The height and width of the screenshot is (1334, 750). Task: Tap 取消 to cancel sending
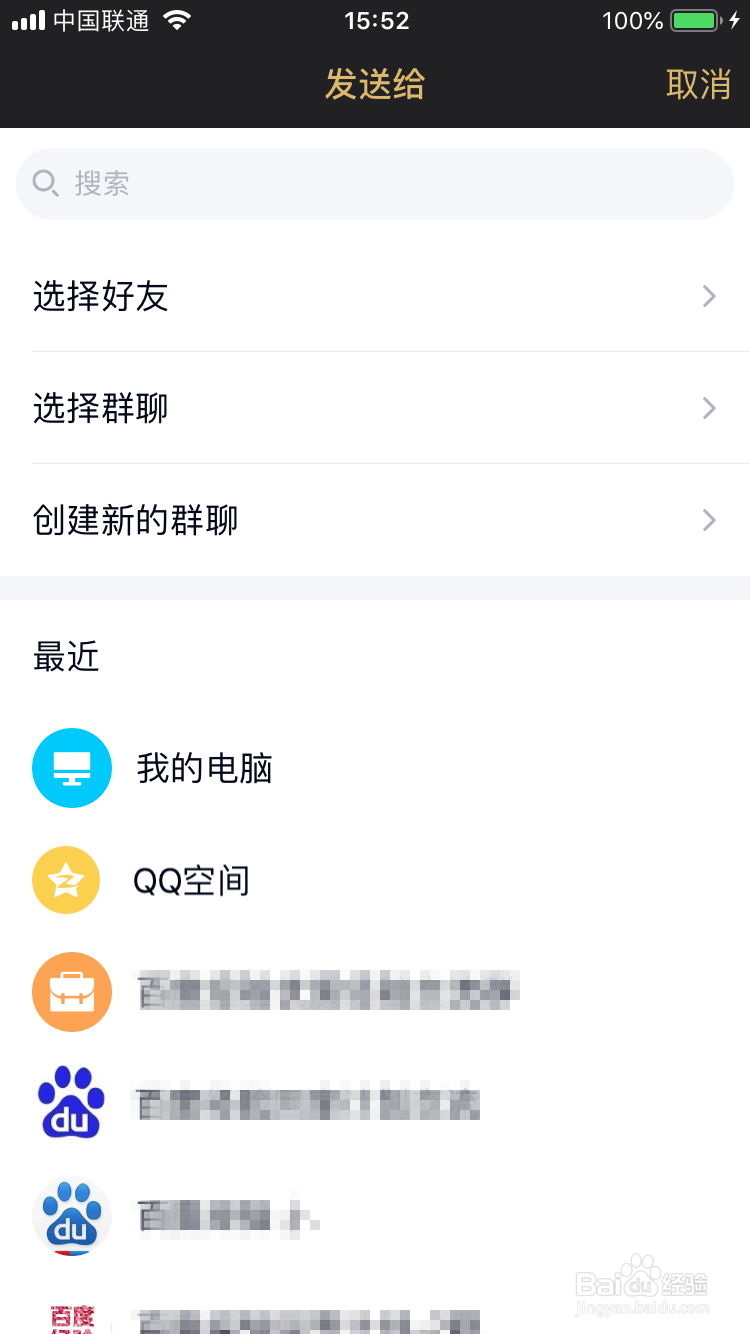pos(698,84)
